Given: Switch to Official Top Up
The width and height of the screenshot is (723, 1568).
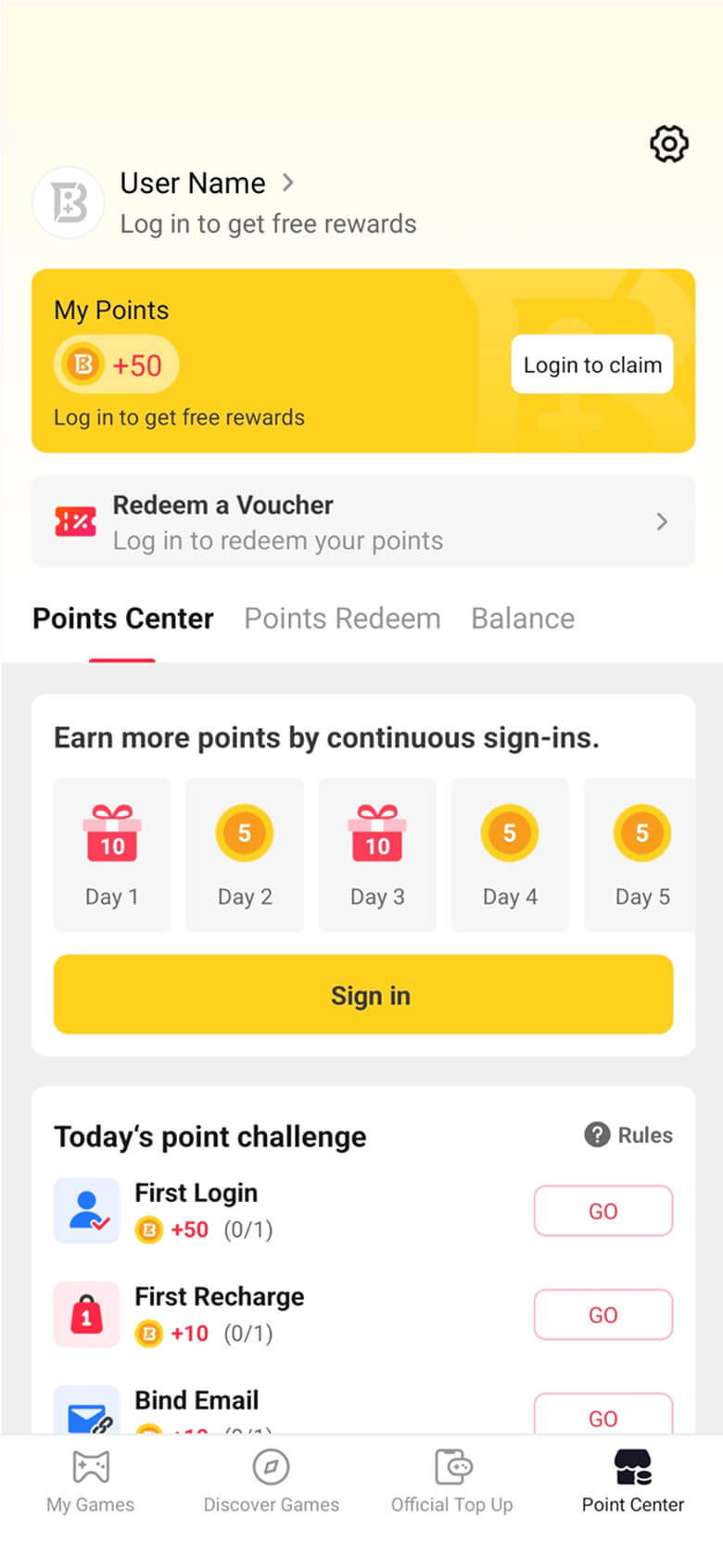Looking at the screenshot, I should point(451,1482).
